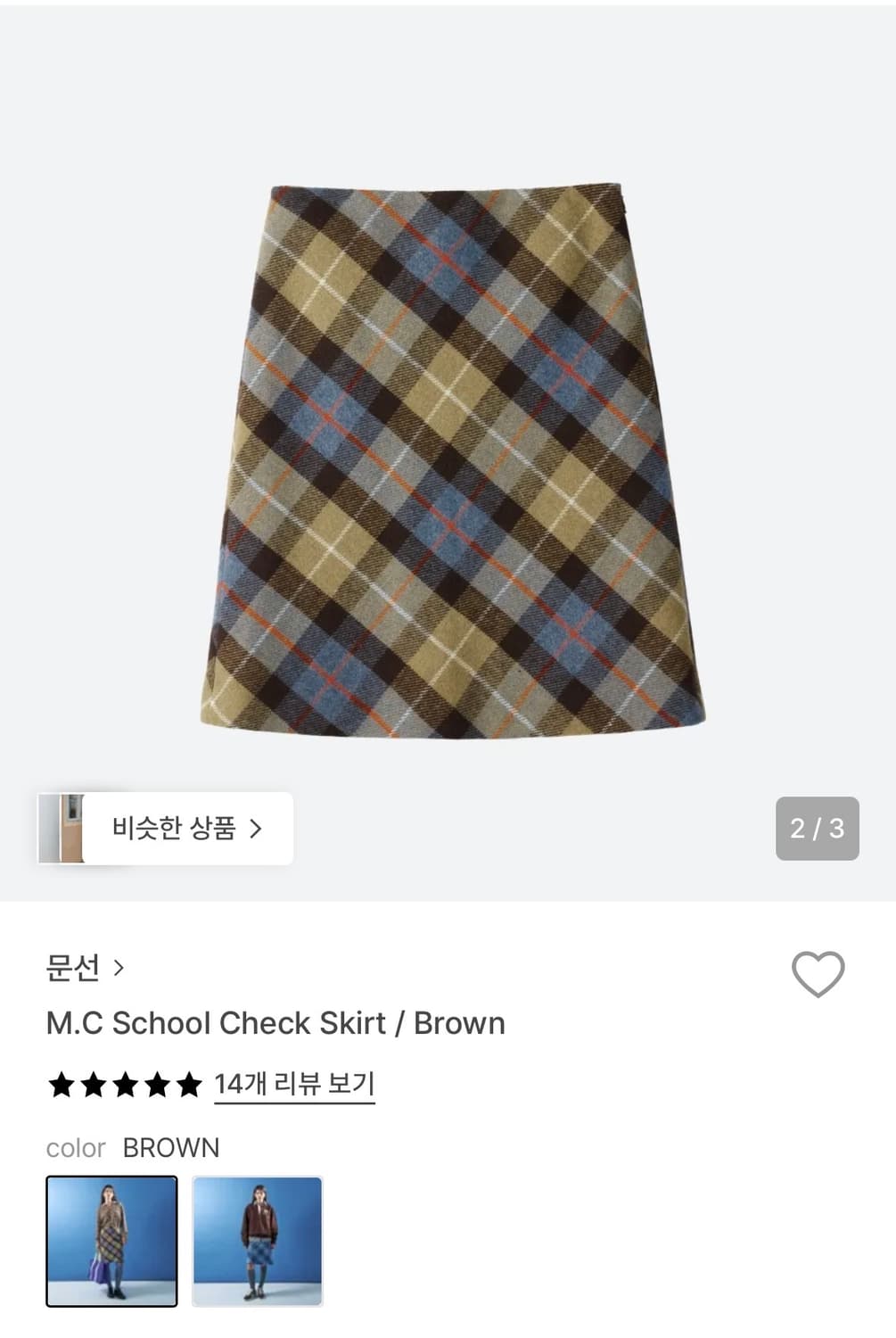The image size is (896, 1338).
Task: Click the main plaid skirt photo
Action: point(446,446)
